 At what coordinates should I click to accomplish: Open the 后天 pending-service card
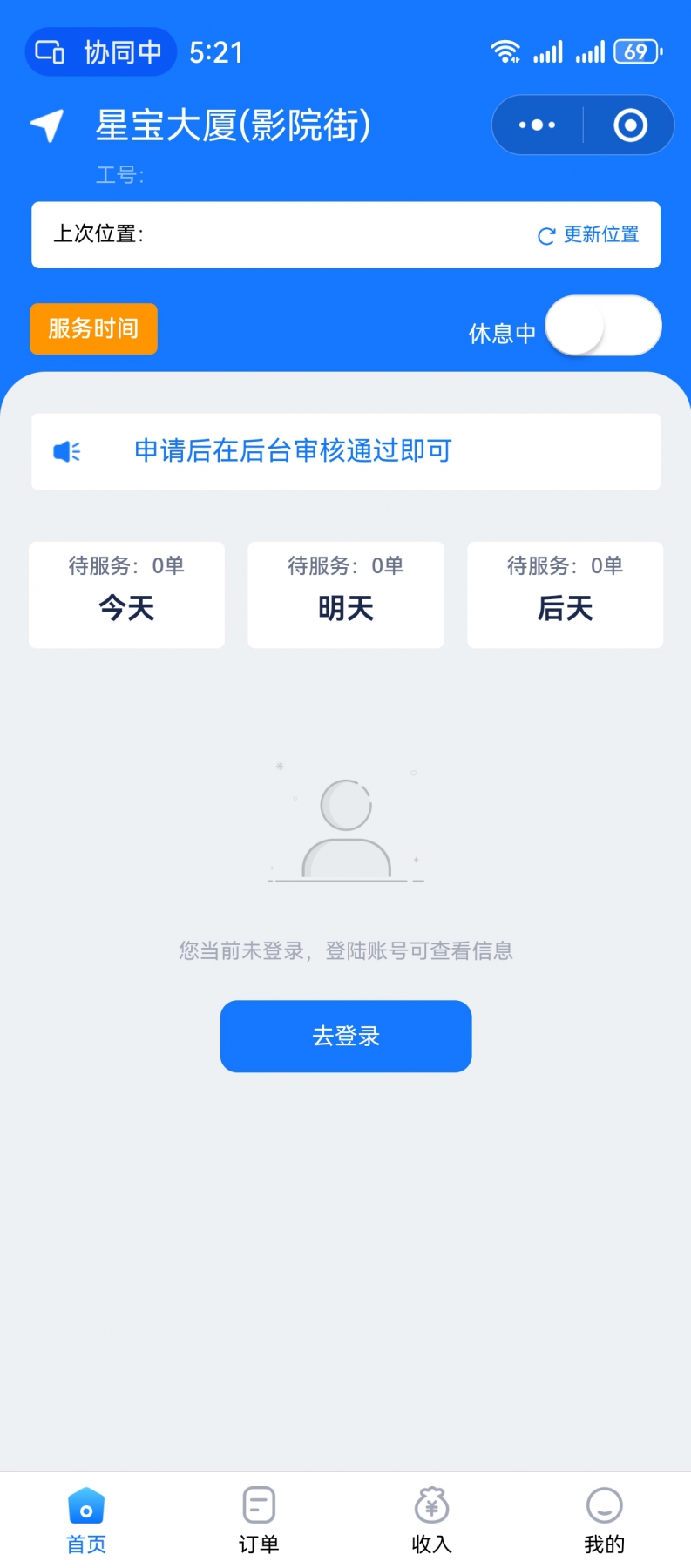point(565,595)
